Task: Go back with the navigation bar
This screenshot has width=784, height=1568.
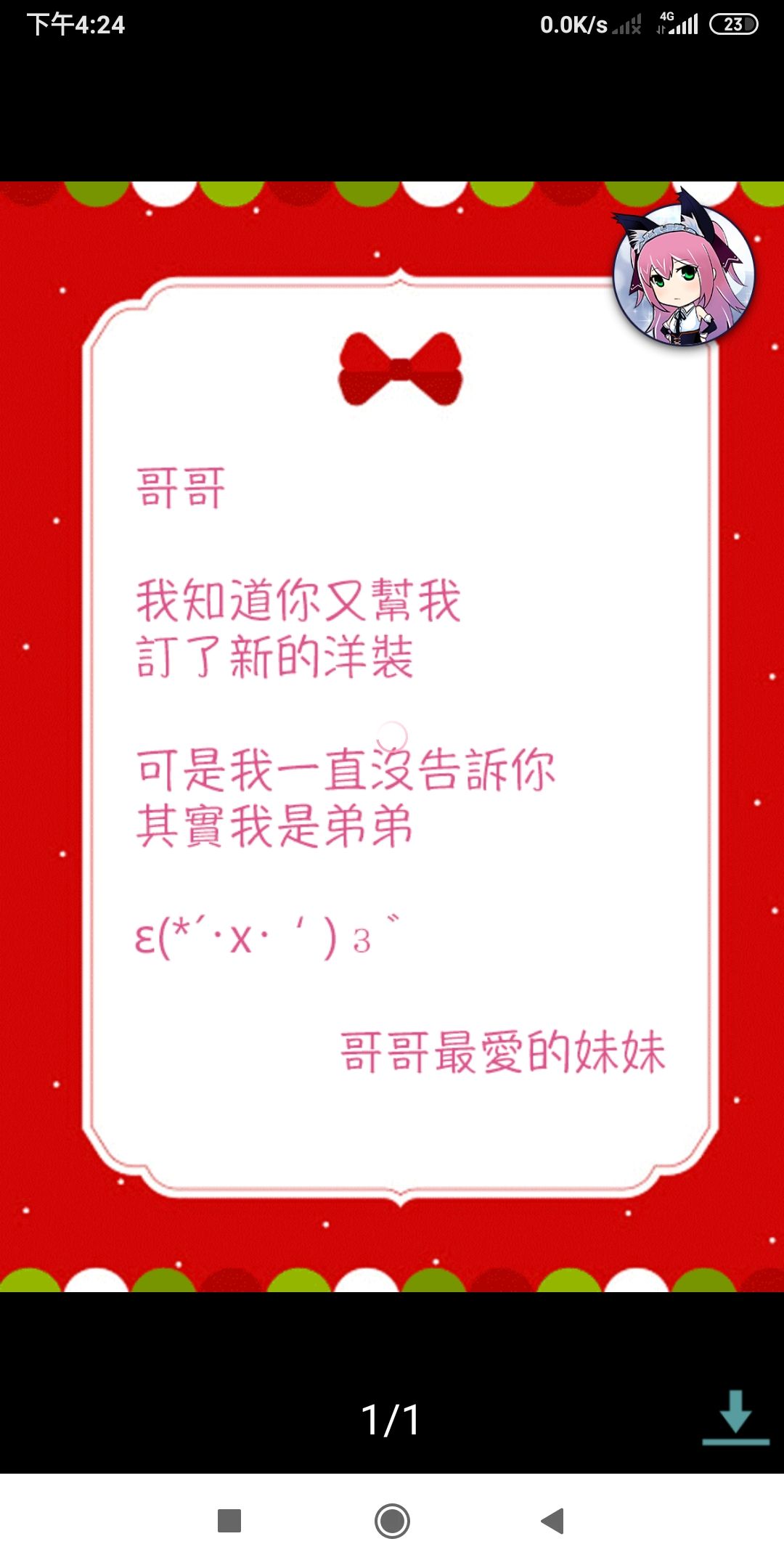Action: click(x=553, y=1521)
